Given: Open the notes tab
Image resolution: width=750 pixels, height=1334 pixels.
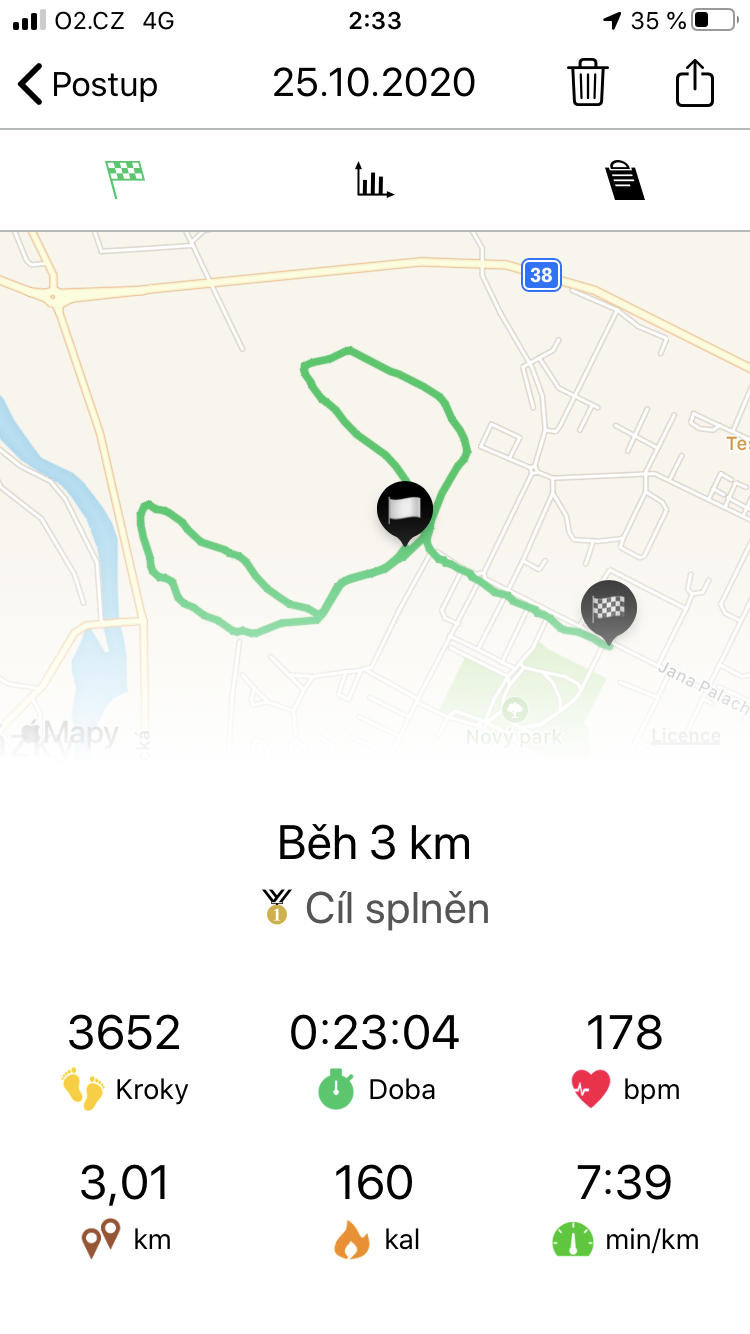Looking at the screenshot, I should (625, 180).
